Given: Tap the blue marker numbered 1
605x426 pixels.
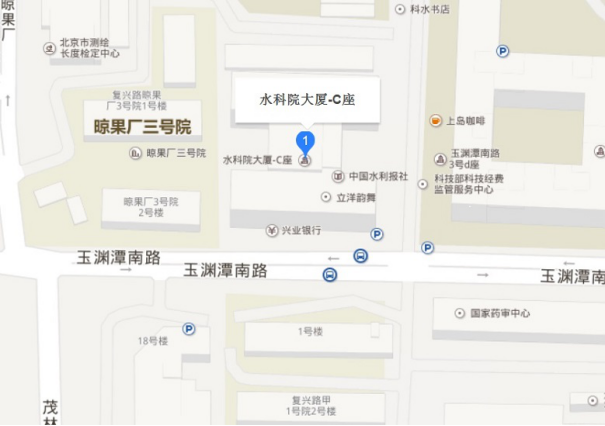Looking at the screenshot, I should click(306, 141).
